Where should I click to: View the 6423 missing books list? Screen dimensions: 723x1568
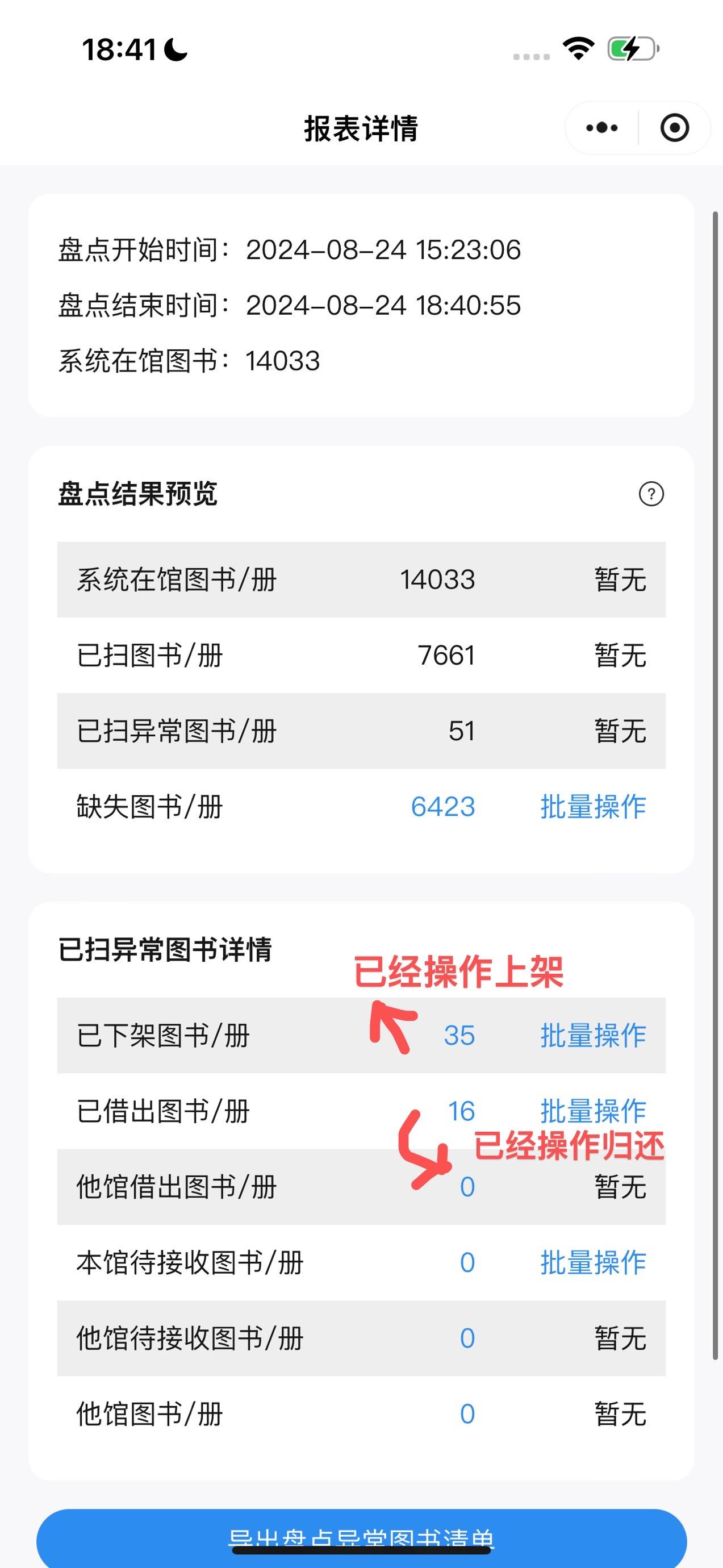(x=442, y=807)
